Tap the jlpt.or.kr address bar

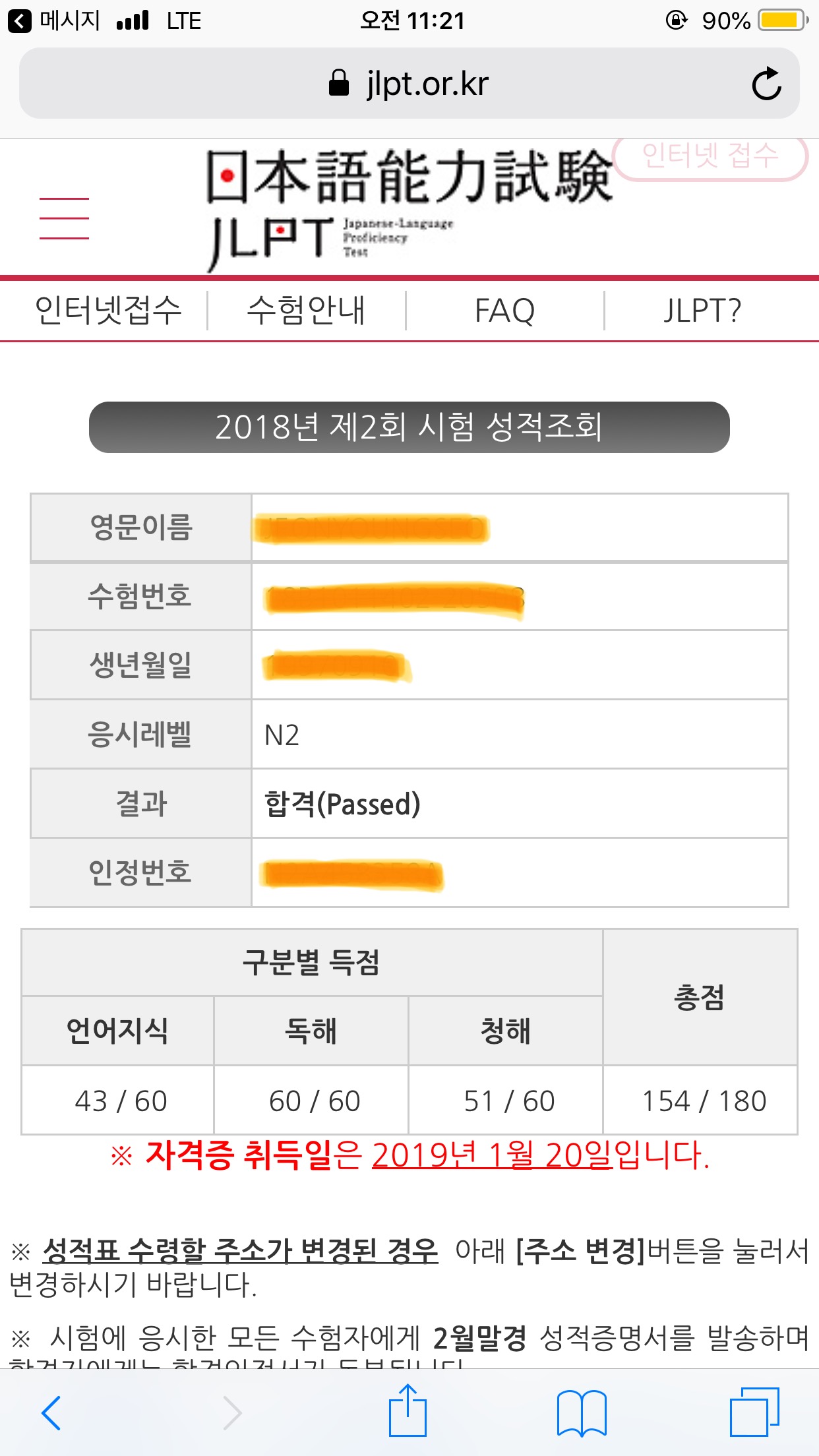(x=409, y=84)
